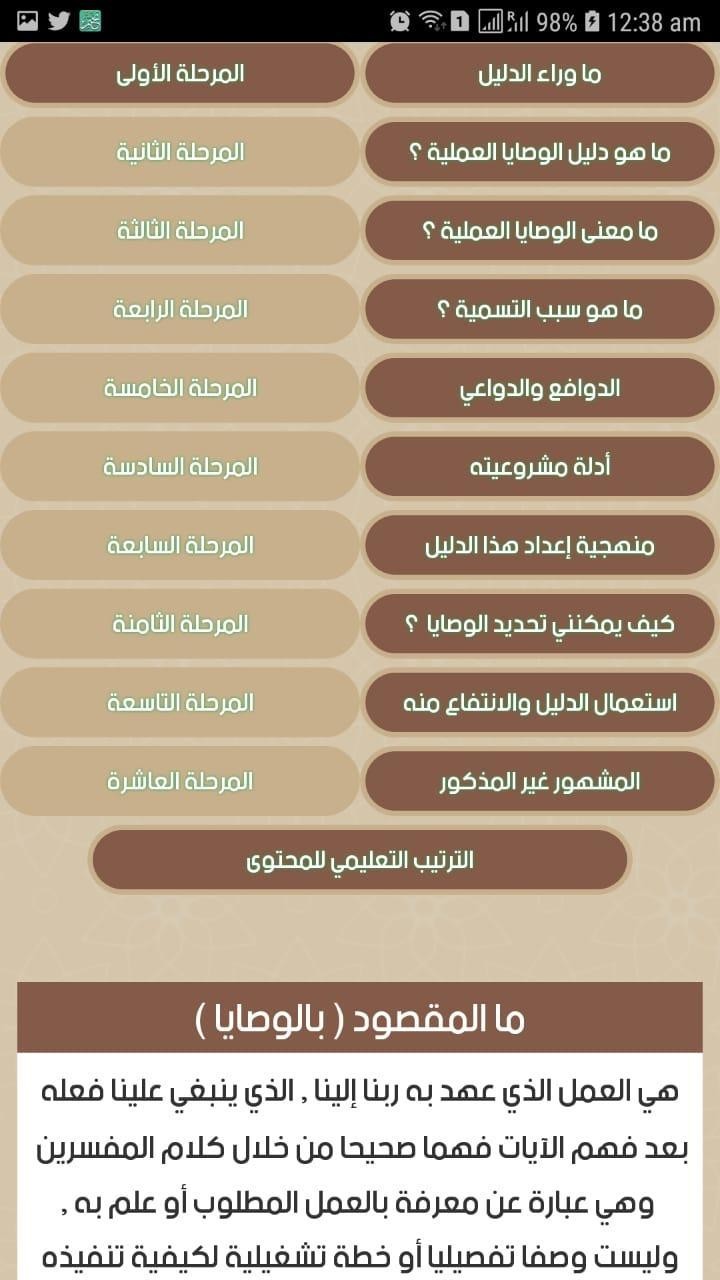The image size is (720, 1280).
Task: Tap كيف يمكنني تحديد الوصايا ؟
Action: click(x=539, y=624)
